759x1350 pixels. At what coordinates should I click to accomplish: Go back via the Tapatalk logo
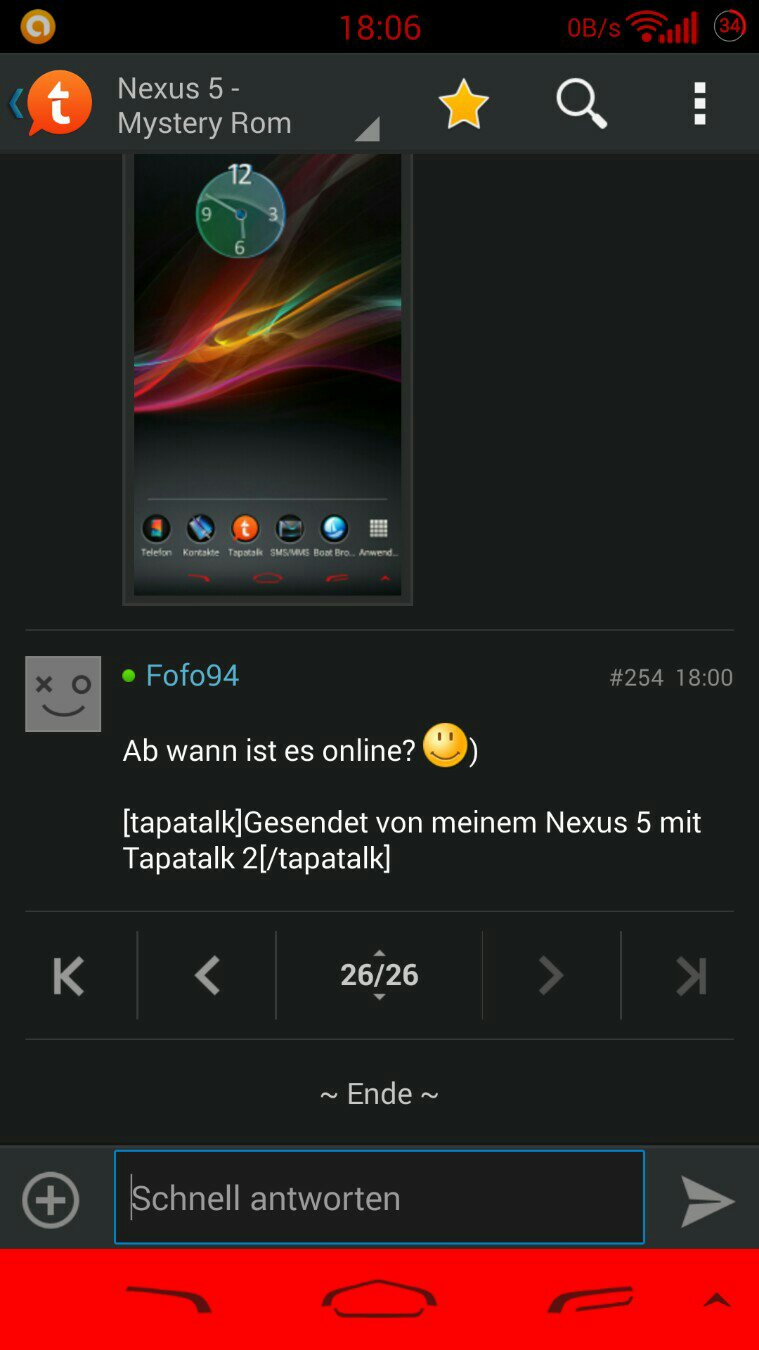click(x=52, y=103)
